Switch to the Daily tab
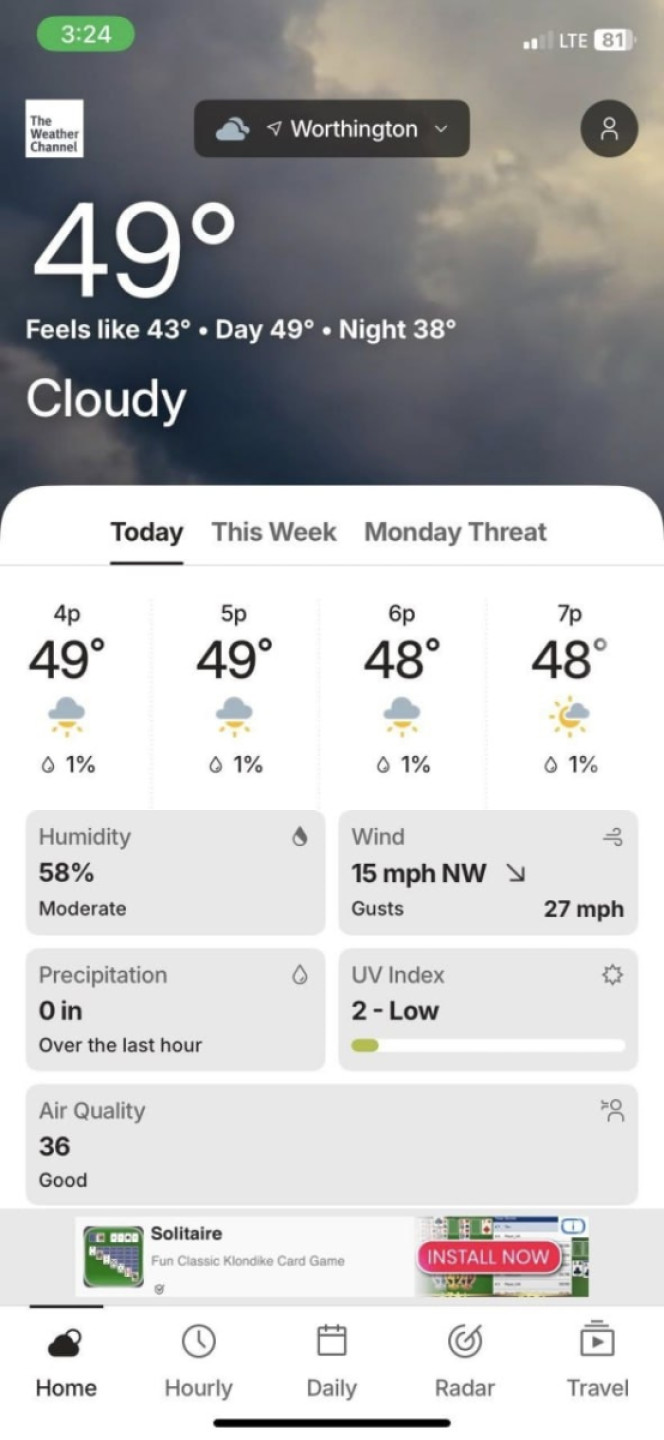 [331, 1360]
